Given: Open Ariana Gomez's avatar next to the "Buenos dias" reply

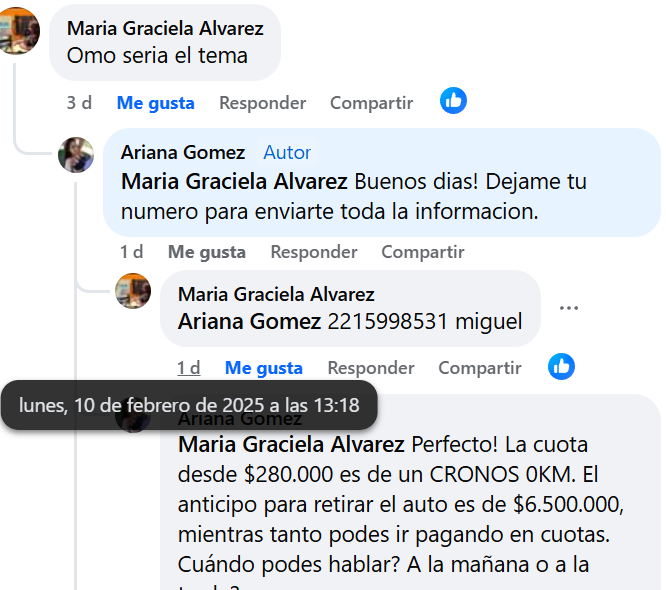Looking at the screenshot, I should click(x=76, y=155).
